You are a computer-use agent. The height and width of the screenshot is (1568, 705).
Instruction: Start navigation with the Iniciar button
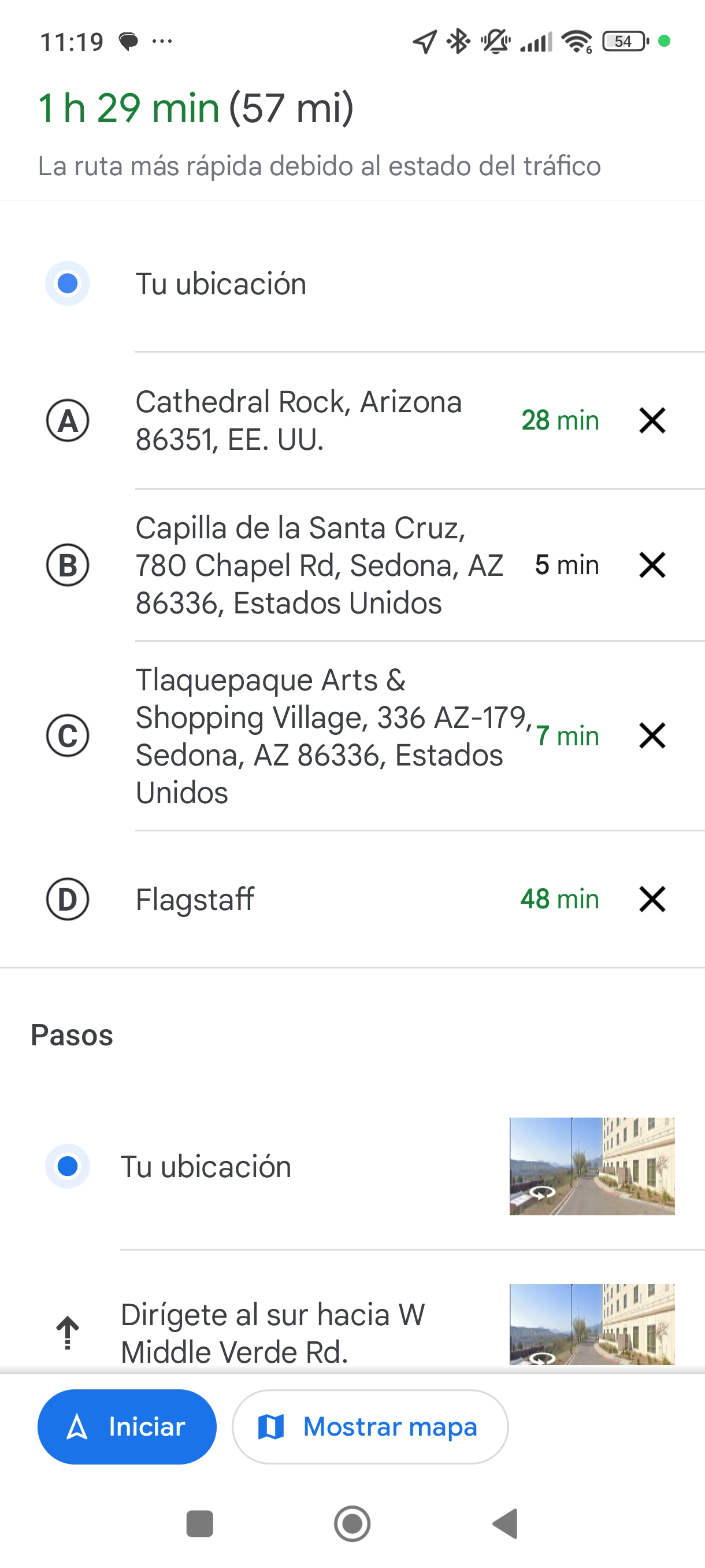[127, 1426]
